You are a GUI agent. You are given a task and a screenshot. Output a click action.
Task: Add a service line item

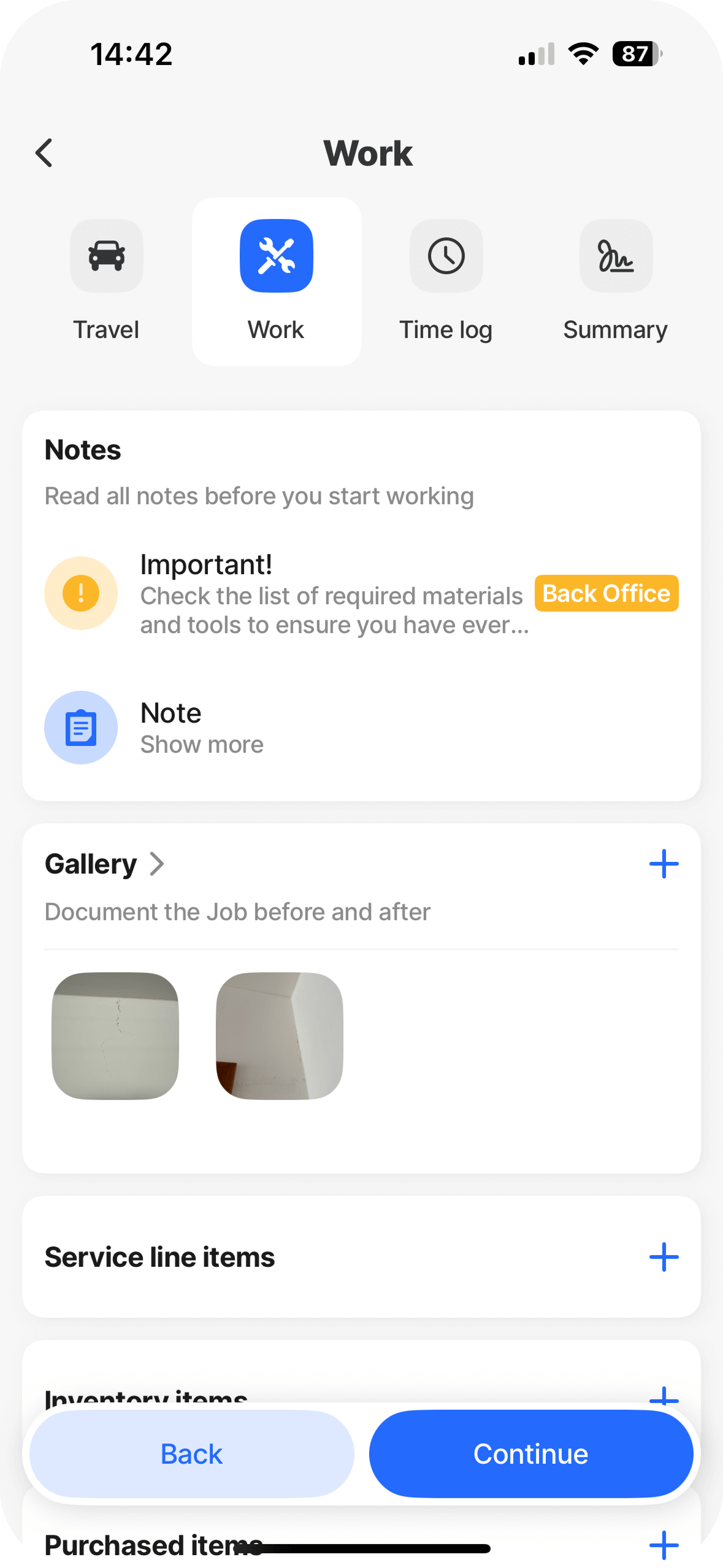point(664,1257)
